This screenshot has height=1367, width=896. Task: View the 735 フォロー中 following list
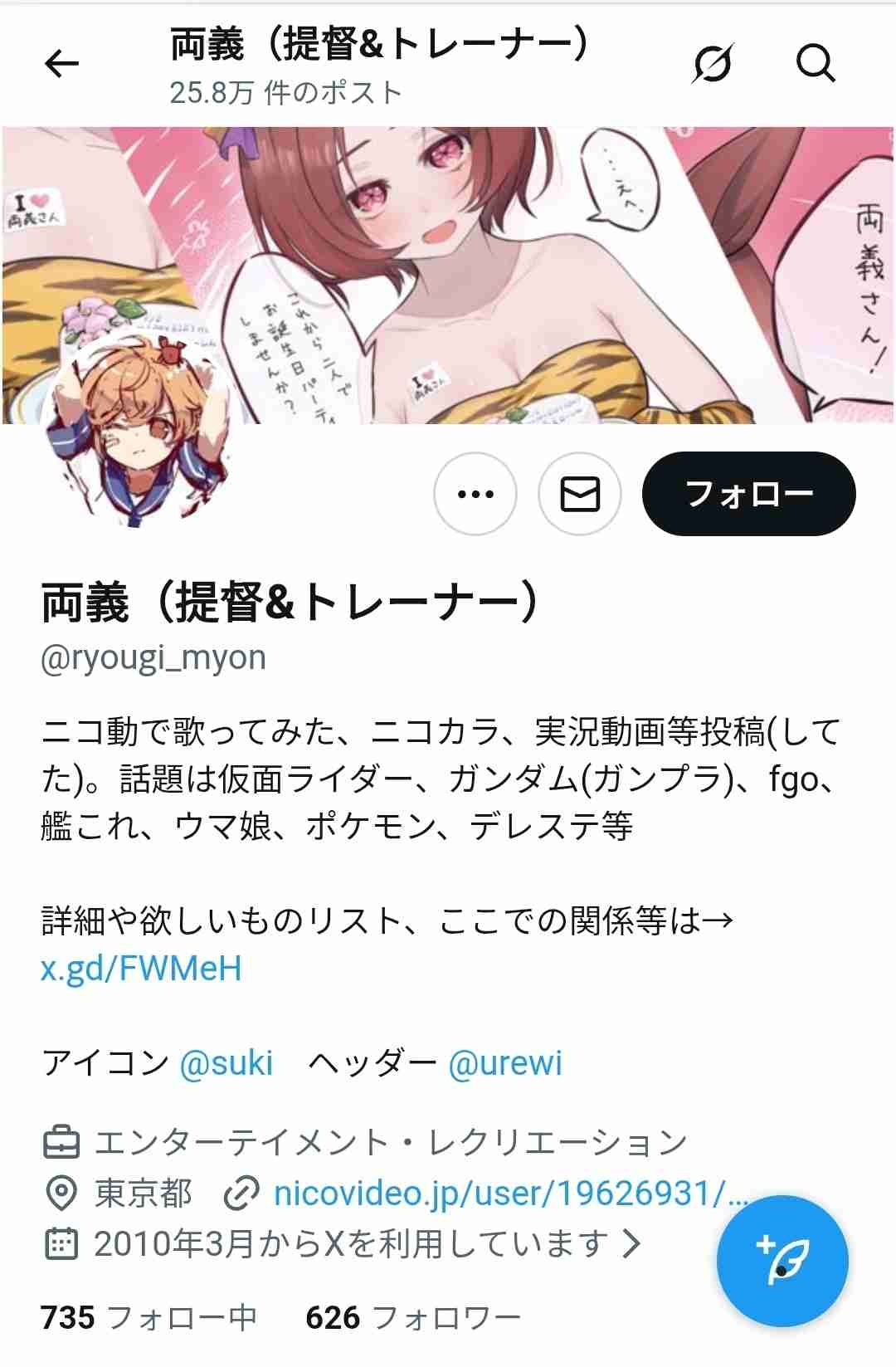pos(149,1317)
